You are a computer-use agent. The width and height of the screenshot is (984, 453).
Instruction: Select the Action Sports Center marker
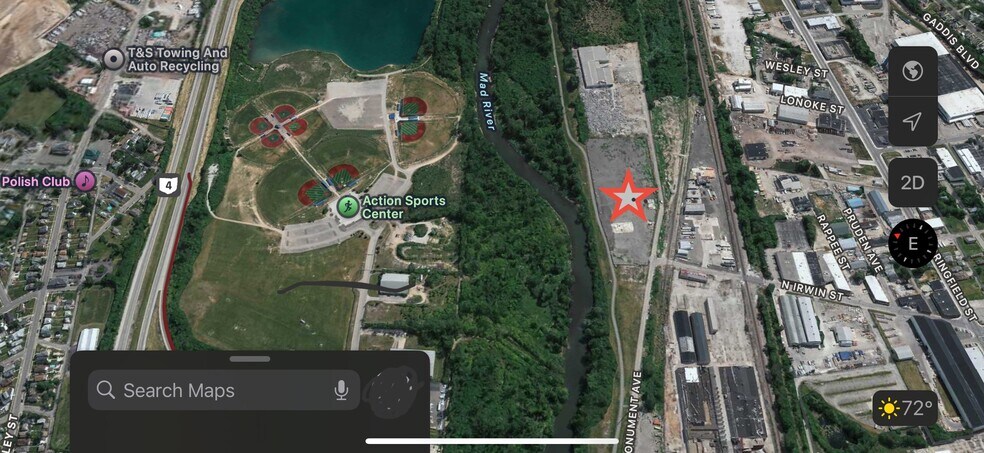coord(347,206)
